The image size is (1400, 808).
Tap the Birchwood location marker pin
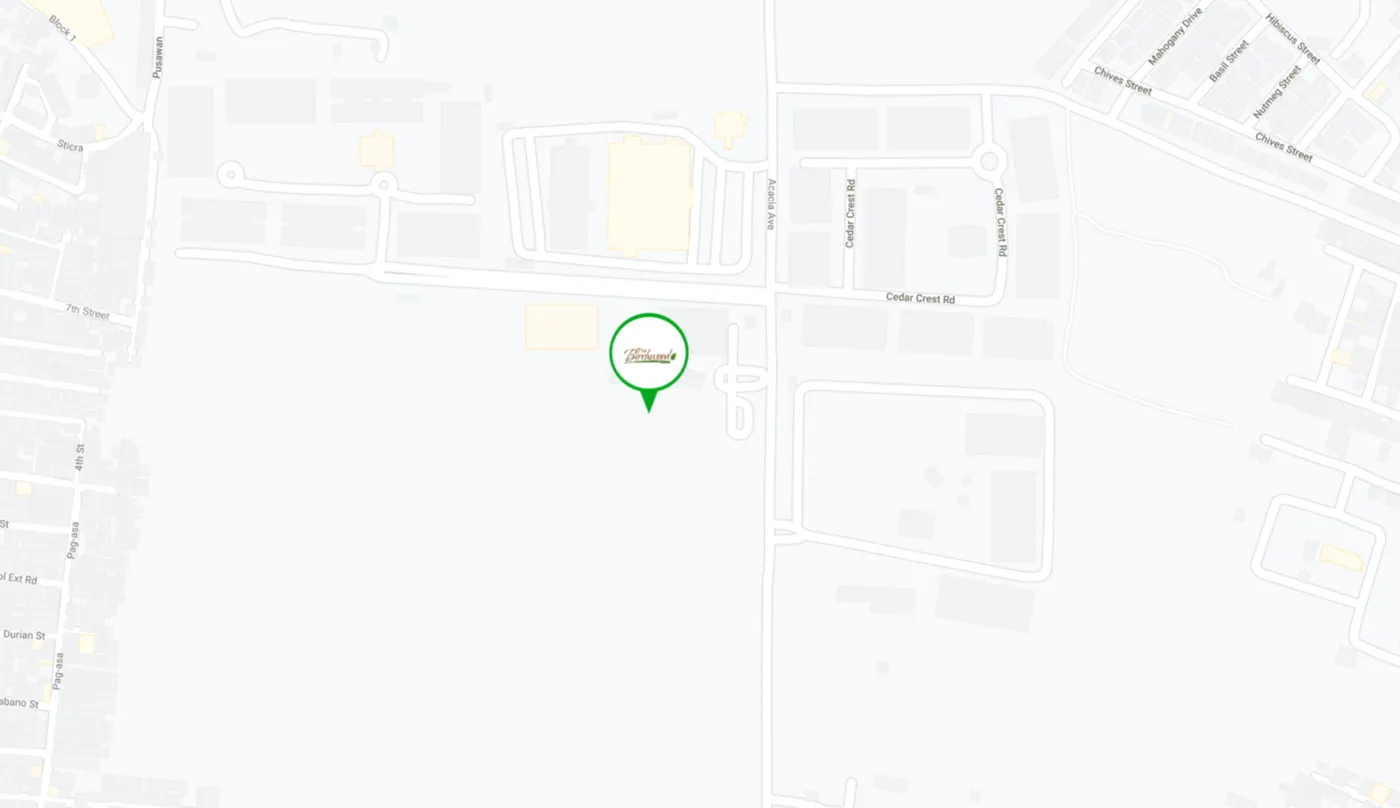(x=649, y=354)
